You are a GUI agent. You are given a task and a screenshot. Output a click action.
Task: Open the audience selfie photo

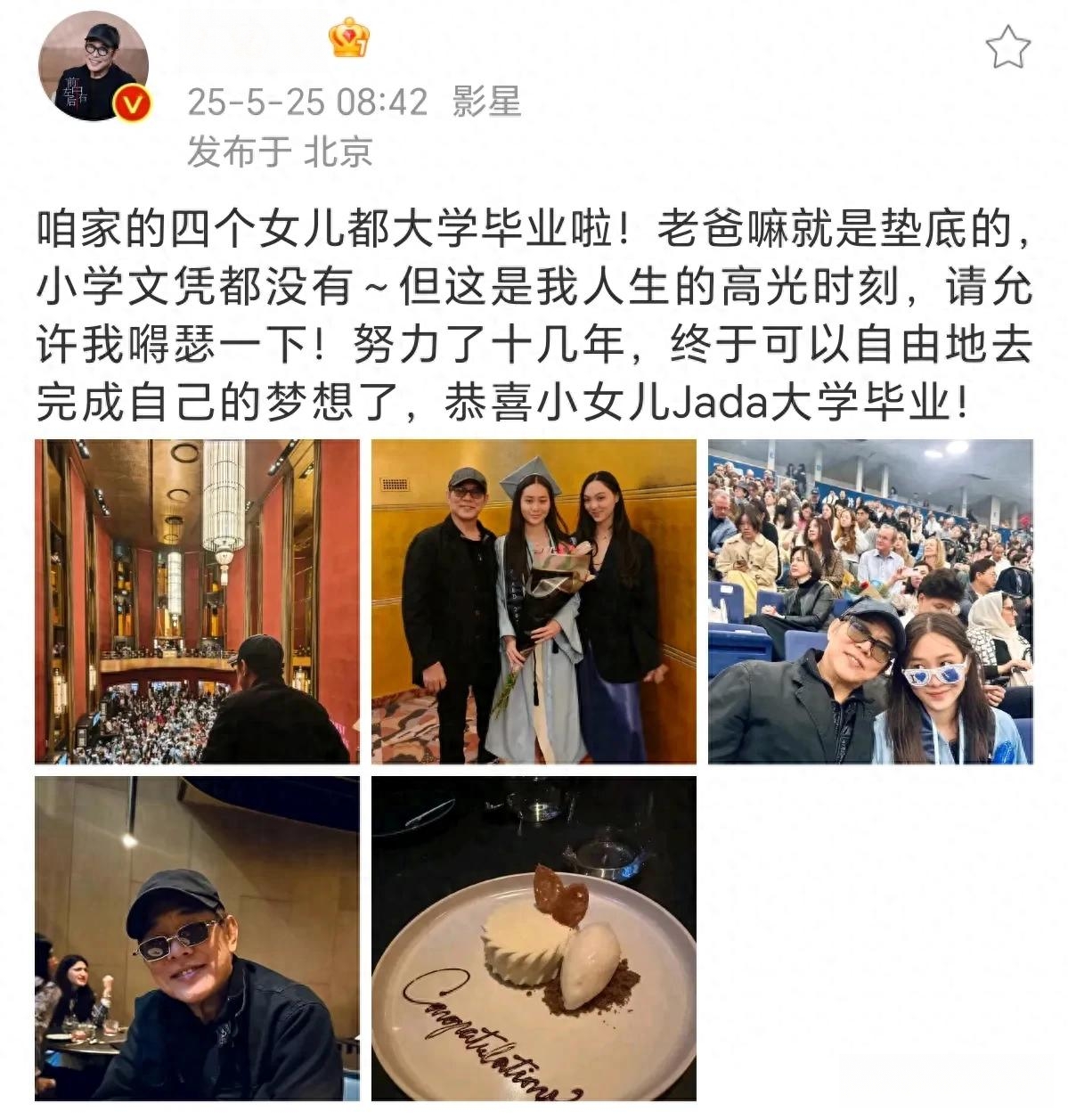(870, 601)
